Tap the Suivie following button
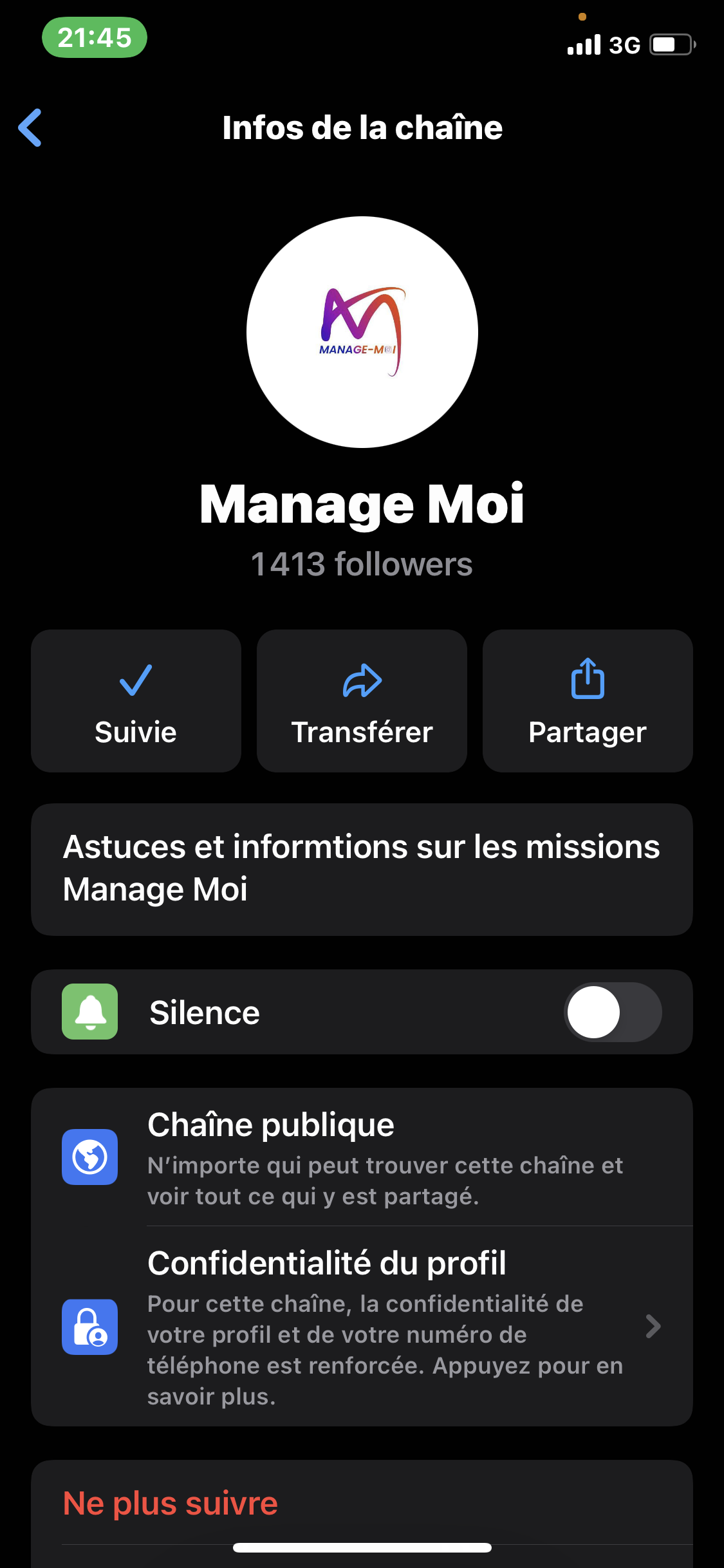This screenshot has height=1568, width=724. [x=136, y=701]
